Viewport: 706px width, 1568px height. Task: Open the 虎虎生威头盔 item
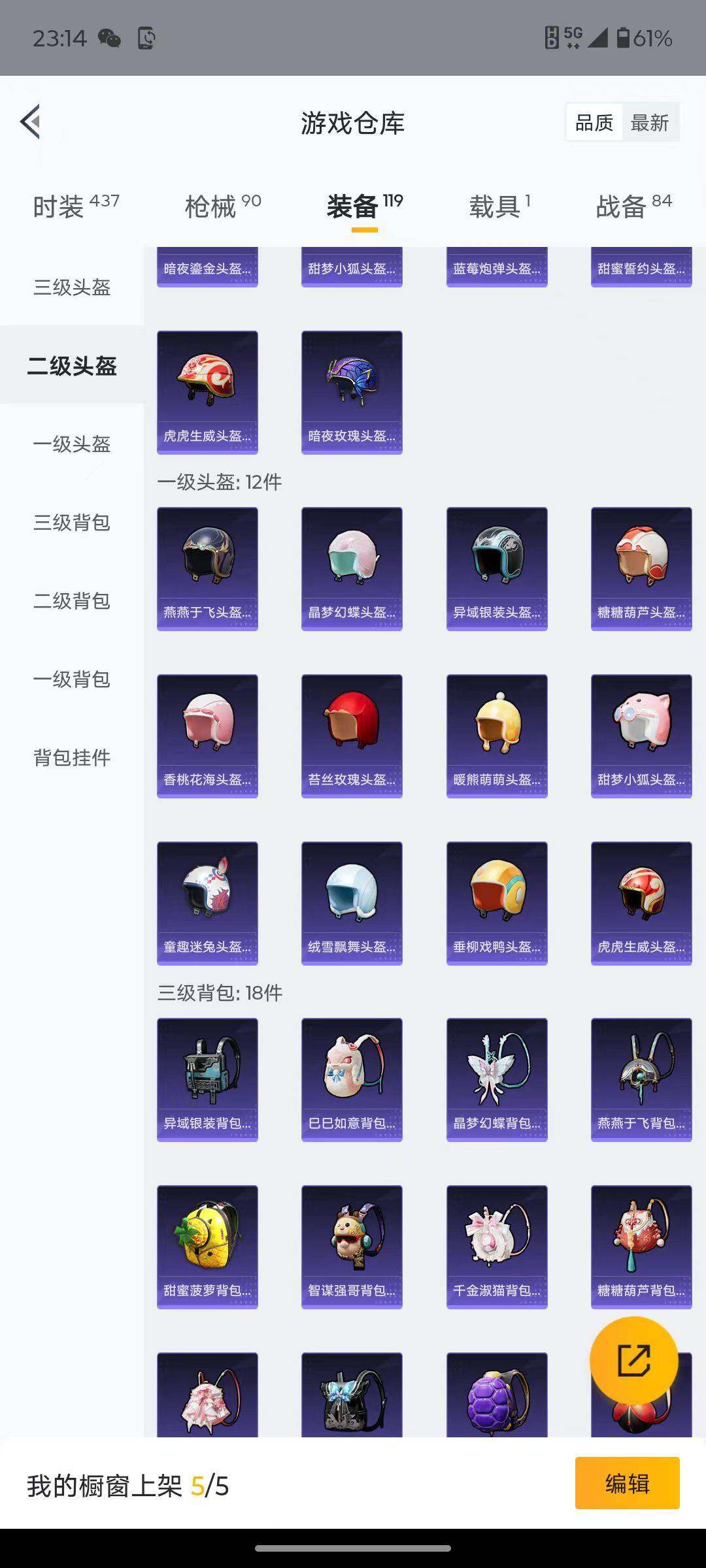click(x=207, y=391)
